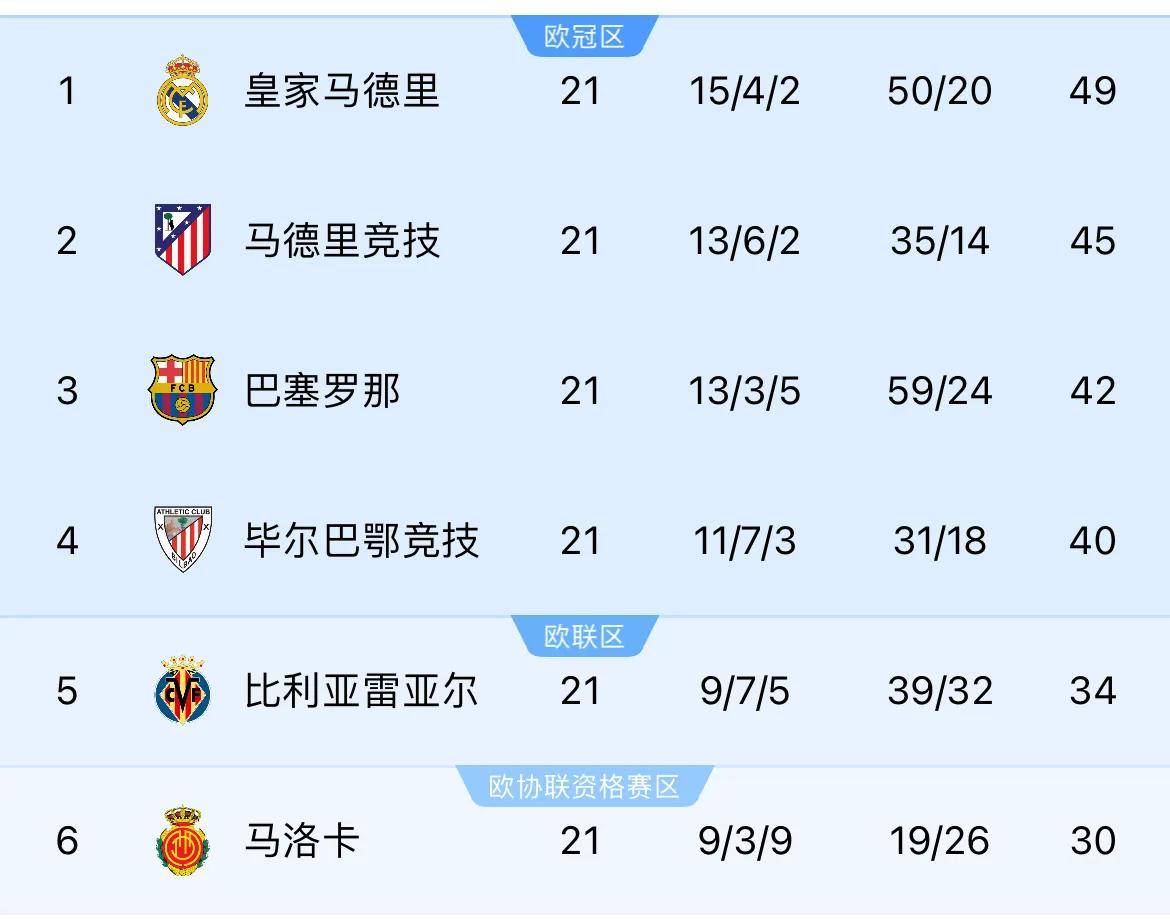Viewport: 1170px width, 919px height.
Task: Open the 马洛卡 team entry
Action: click(302, 841)
